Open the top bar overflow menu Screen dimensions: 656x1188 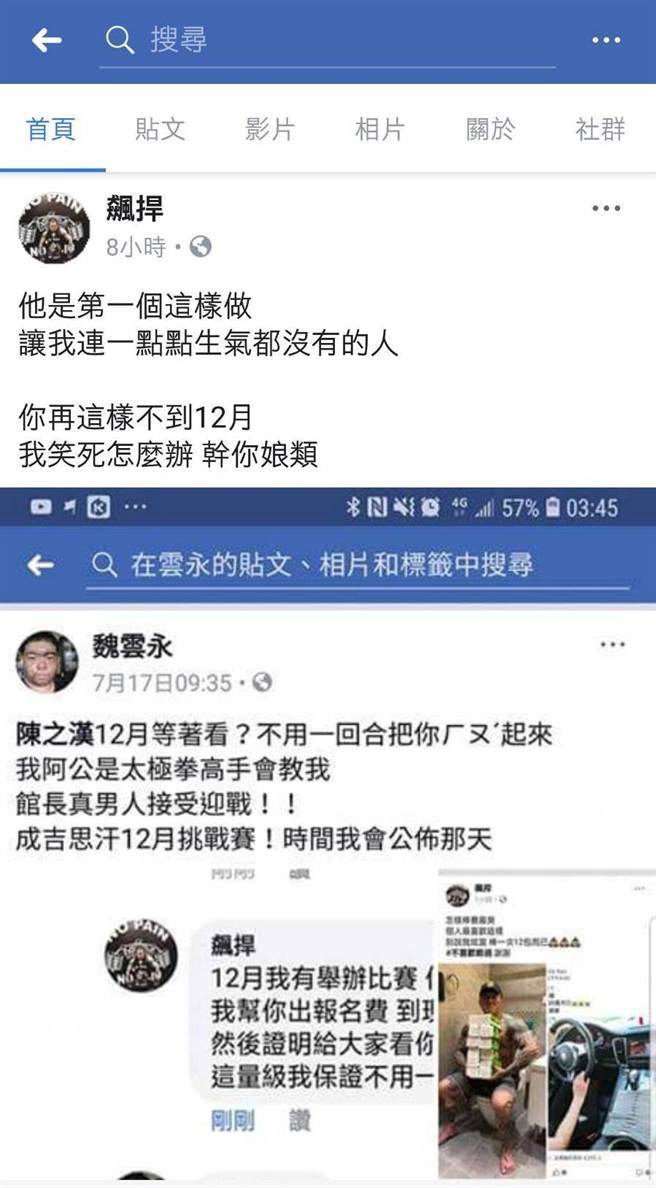606,40
